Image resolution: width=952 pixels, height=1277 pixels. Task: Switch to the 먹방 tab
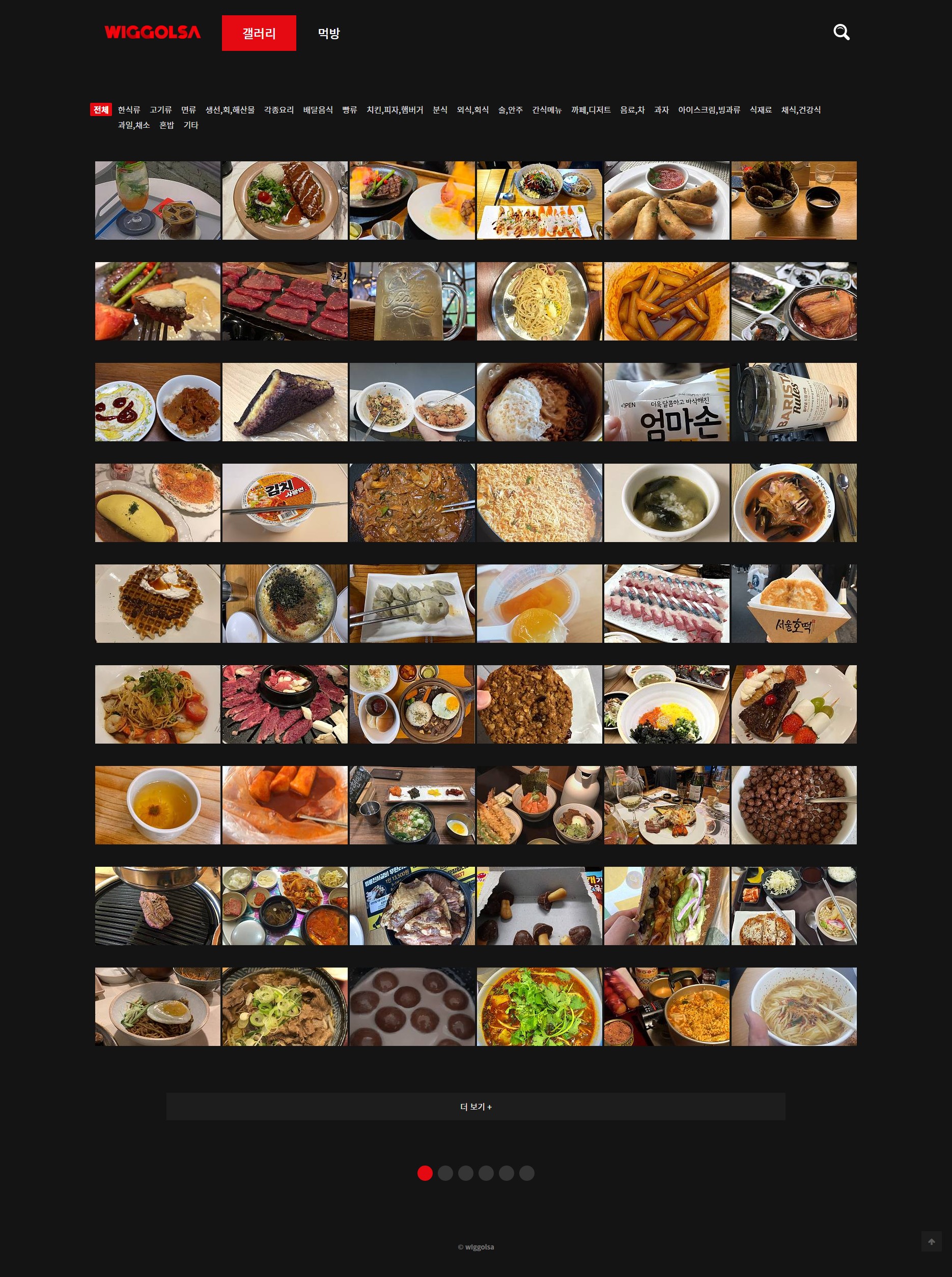click(328, 34)
